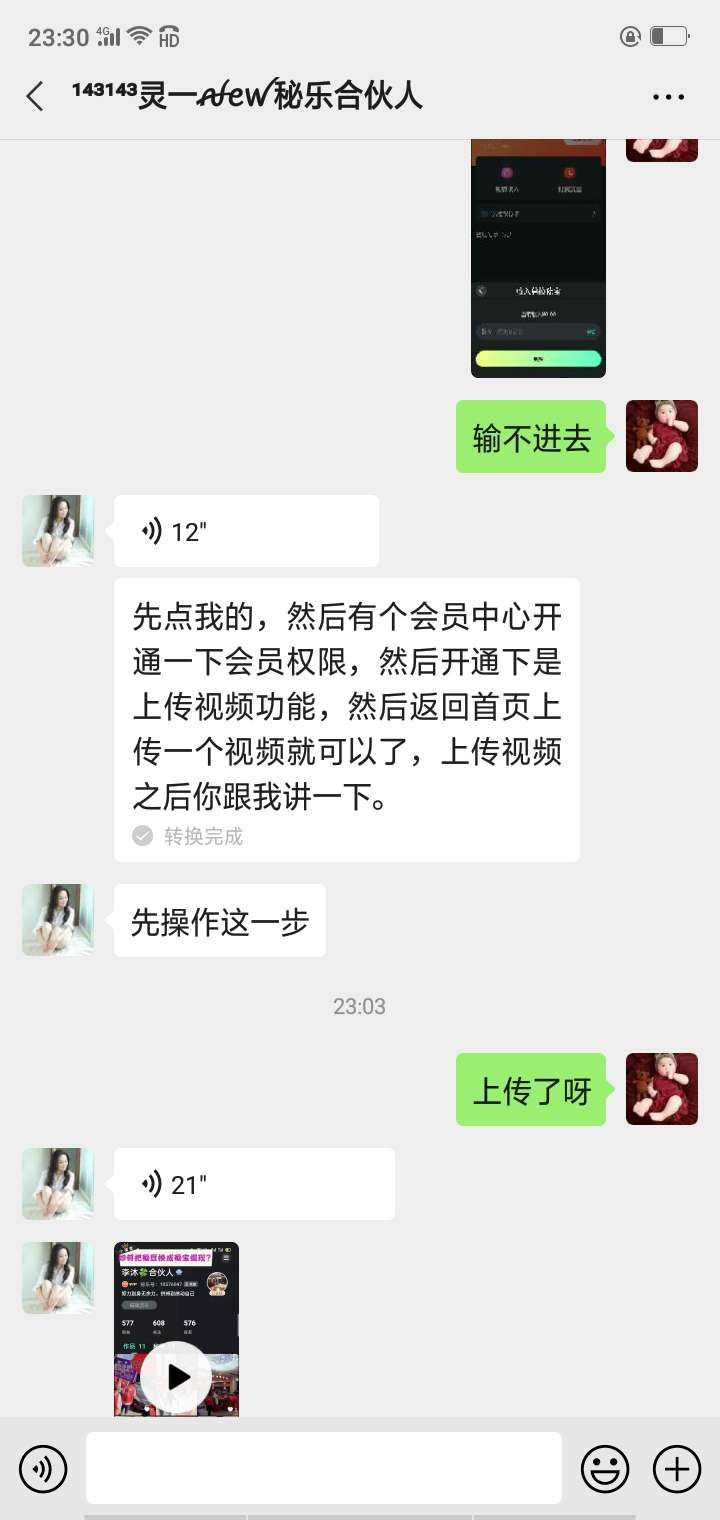Go back from the chat
The width and height of the screenshot is (720, 1520).
click(35, 96)
